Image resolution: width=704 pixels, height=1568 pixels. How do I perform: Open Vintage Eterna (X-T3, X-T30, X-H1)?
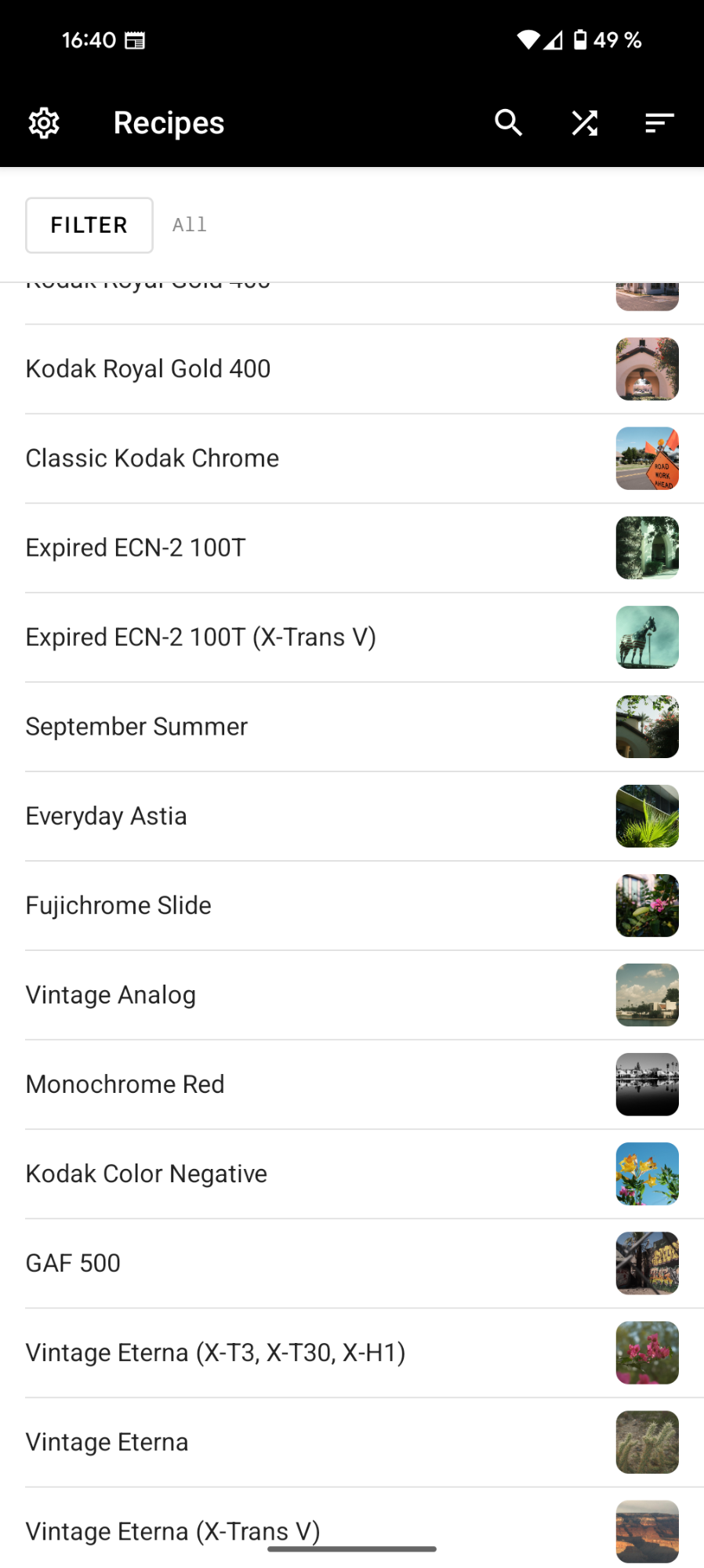tap(216, 1352)
